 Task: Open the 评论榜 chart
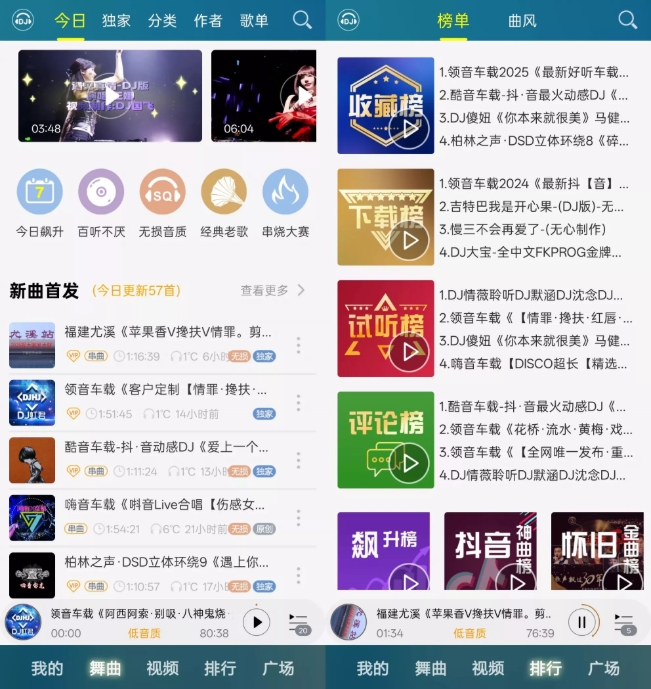(385, 439)
